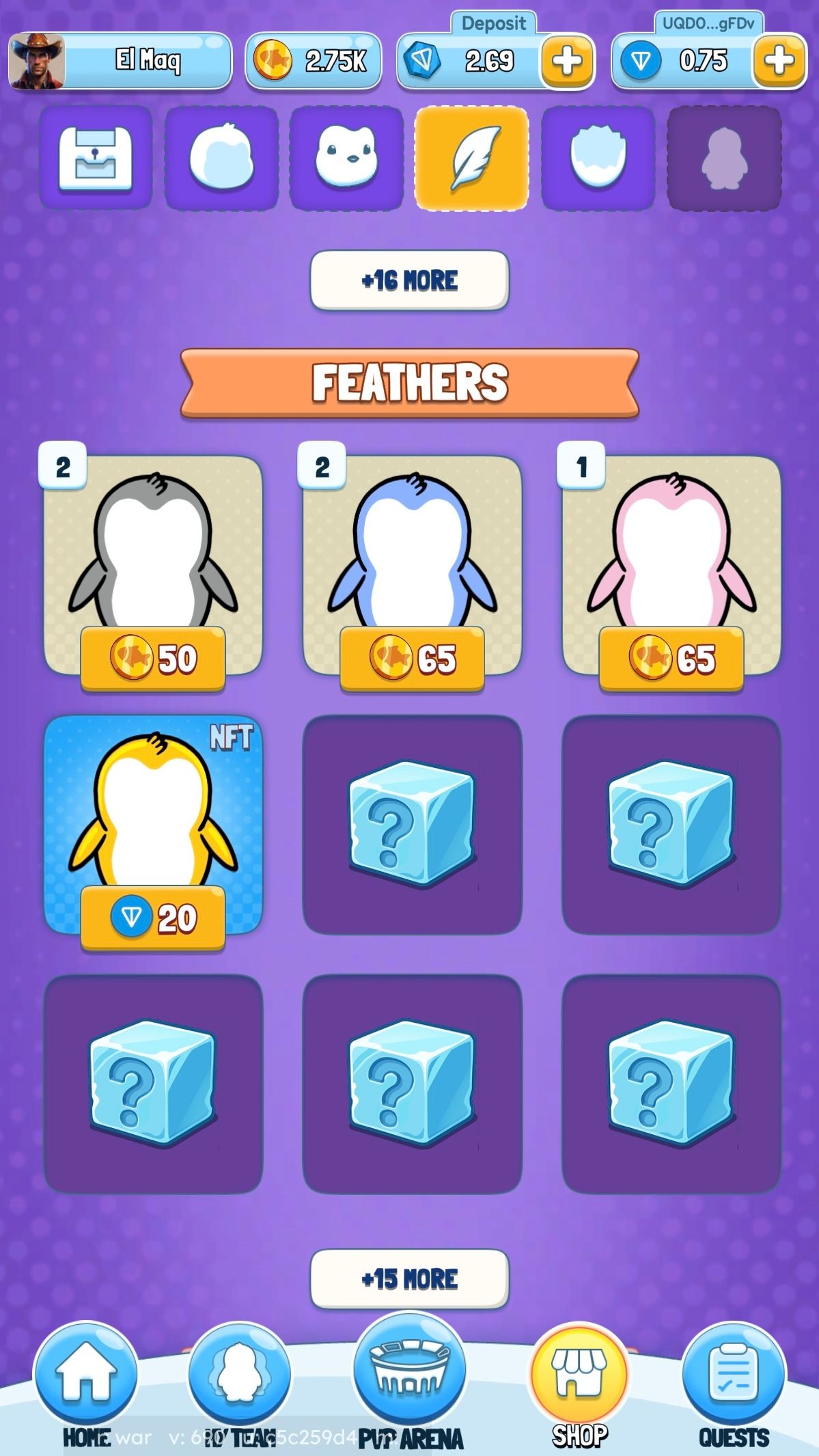Go to the Home tab

click(x=86, y=1387)
